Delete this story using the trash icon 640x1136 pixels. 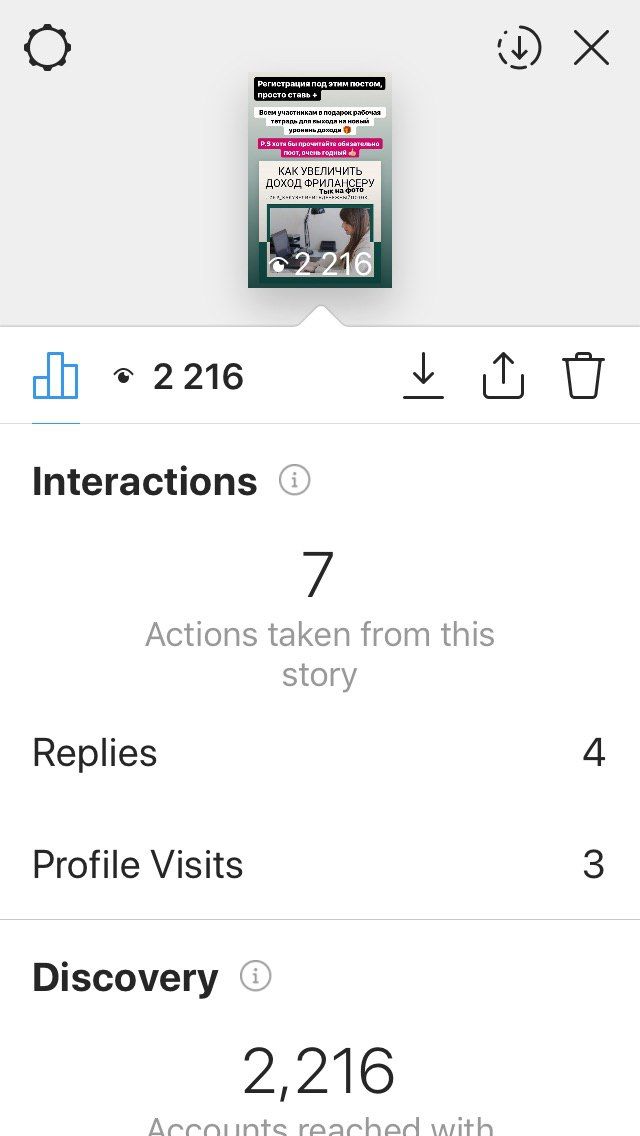pyautogui.click(x=583, y=375)
